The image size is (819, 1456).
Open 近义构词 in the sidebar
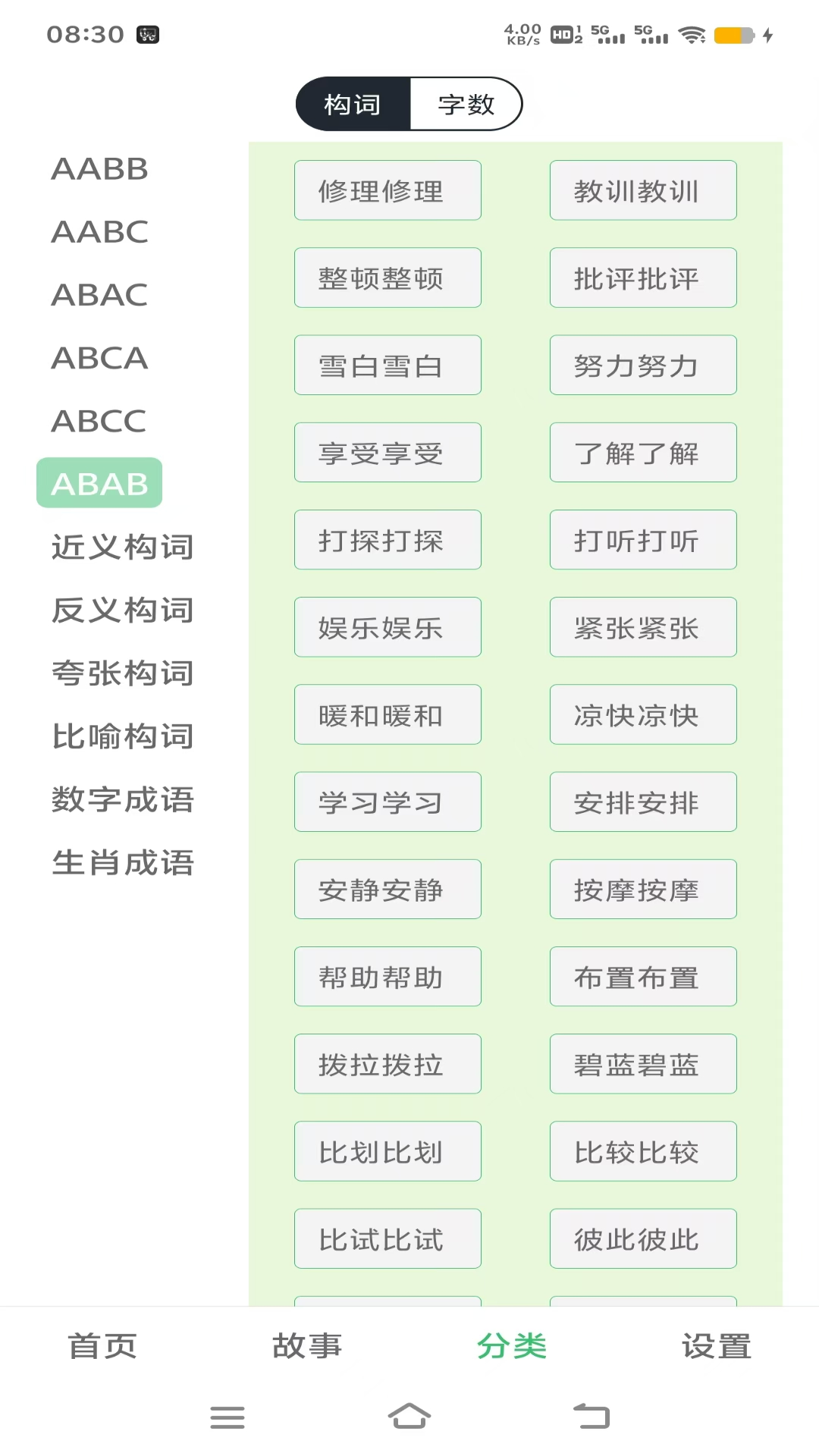coord(123,547)
